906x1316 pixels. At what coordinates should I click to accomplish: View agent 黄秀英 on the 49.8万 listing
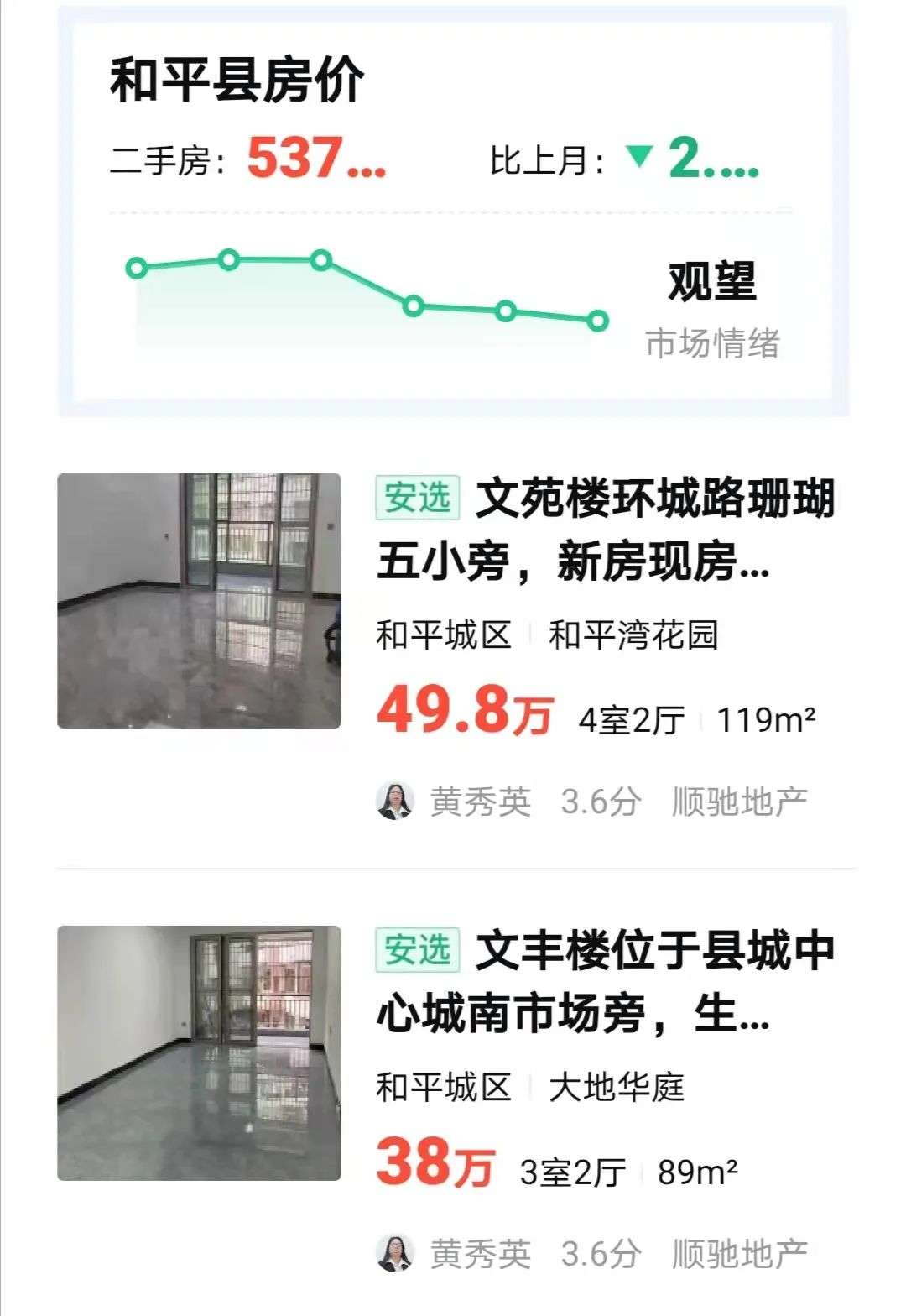coord(480,802)
